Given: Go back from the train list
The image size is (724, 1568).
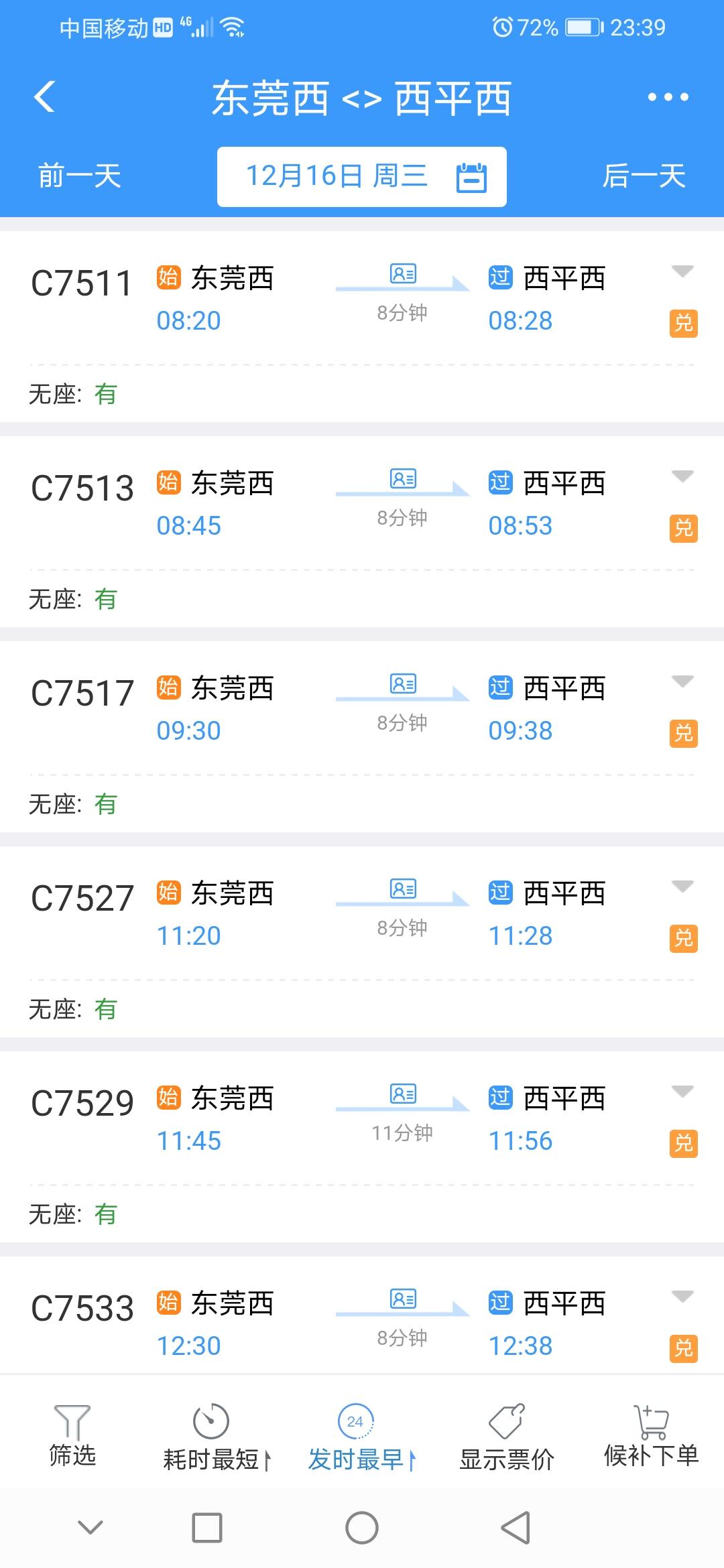Looking at the screenshot, I should point(44,97).
